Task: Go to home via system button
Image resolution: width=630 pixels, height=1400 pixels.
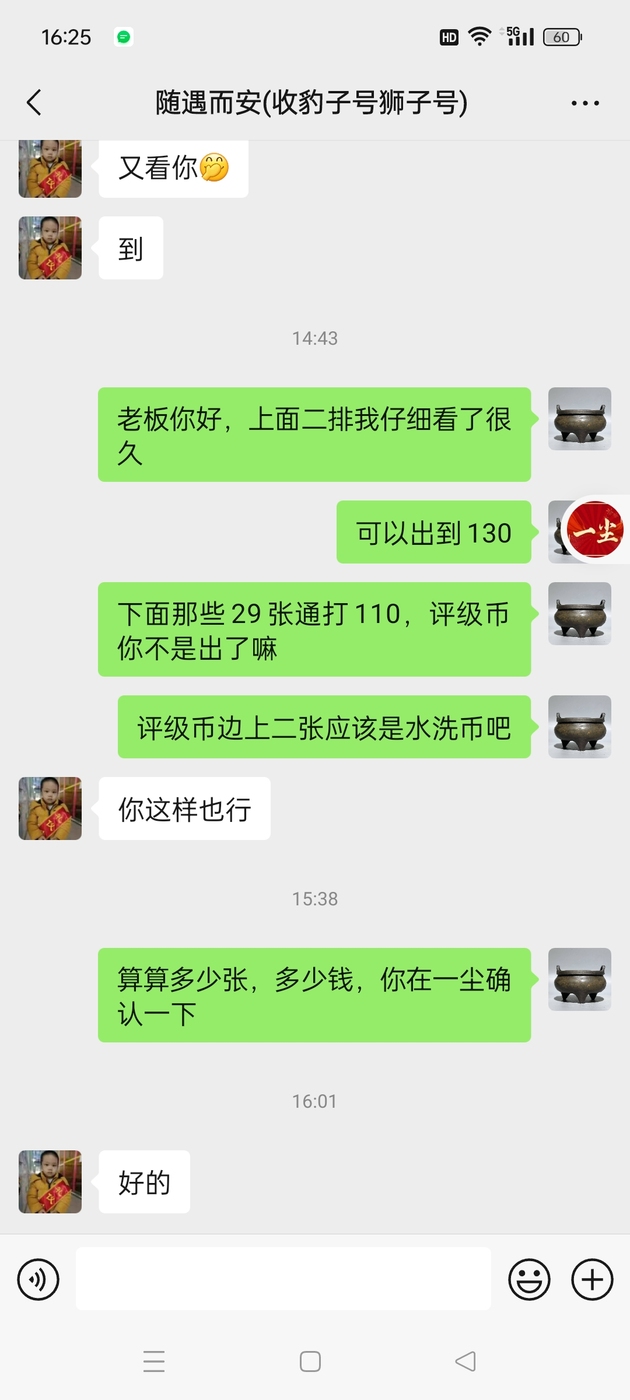Action: 310,1361
